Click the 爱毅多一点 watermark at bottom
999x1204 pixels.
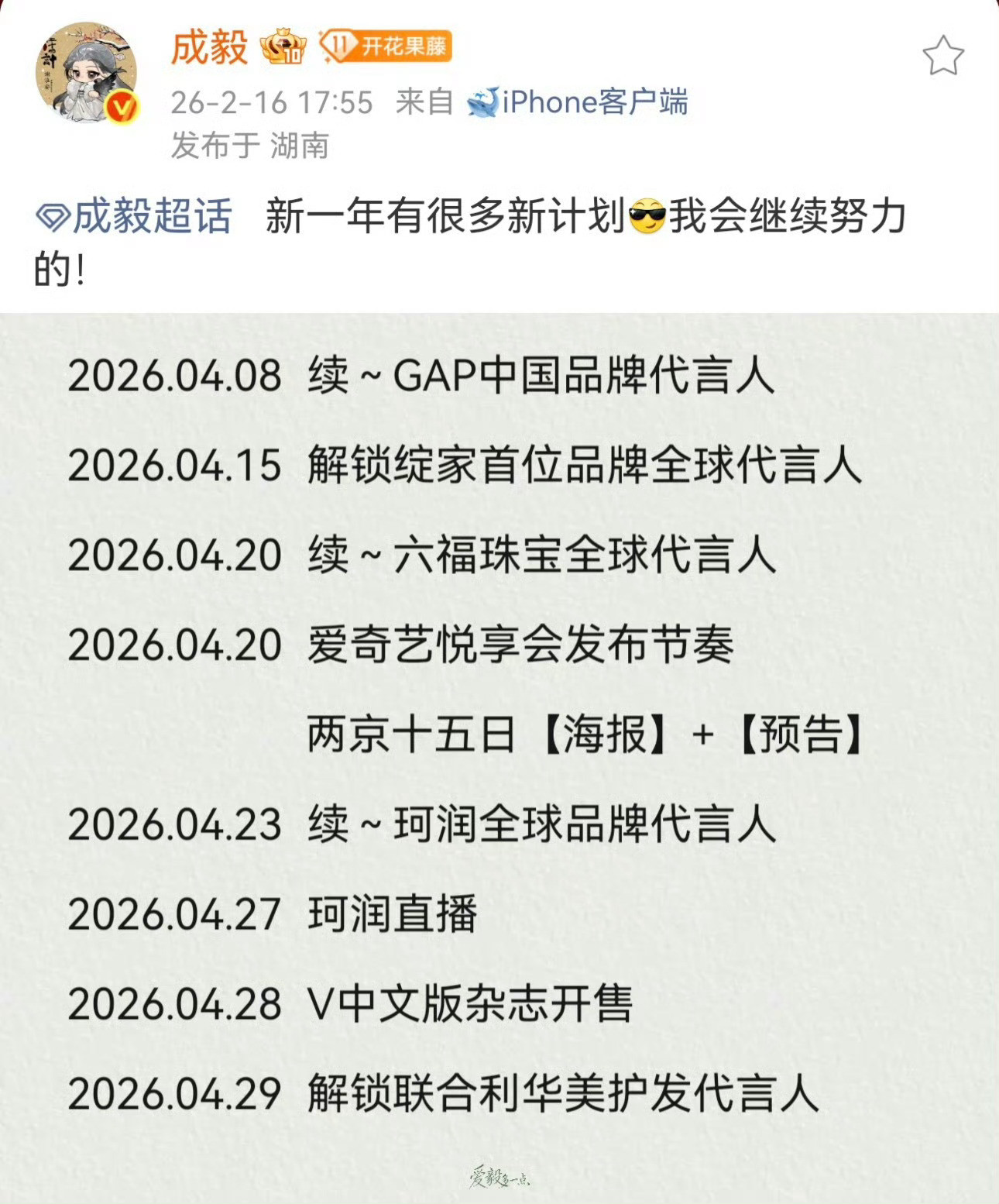[499, 1176]
